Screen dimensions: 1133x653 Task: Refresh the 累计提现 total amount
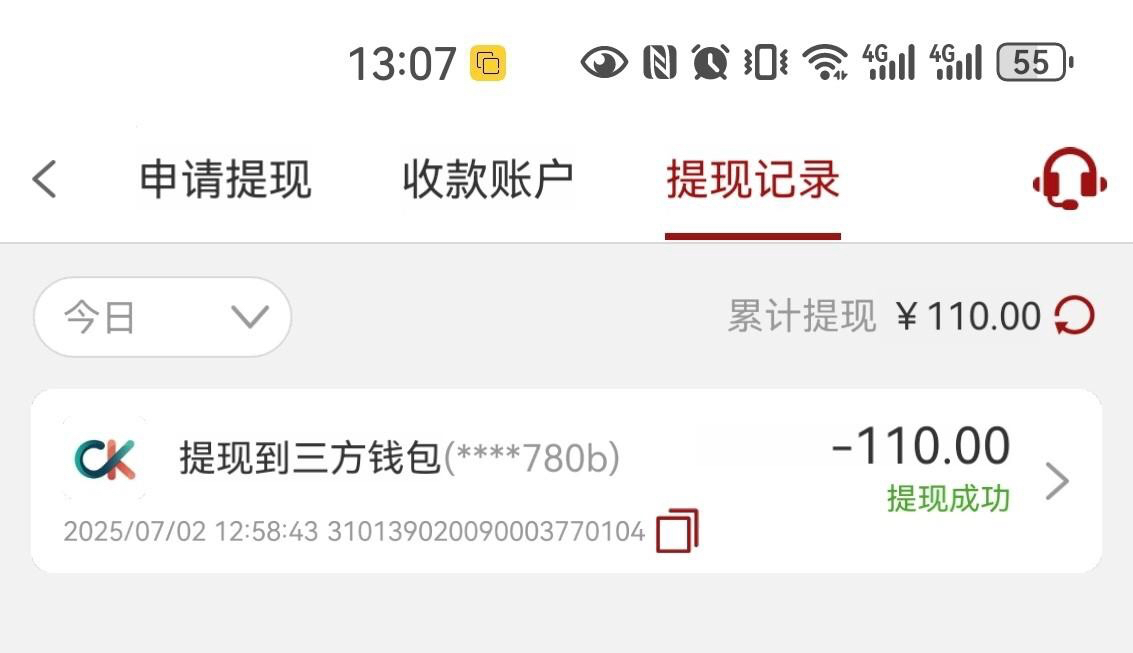1075,317
